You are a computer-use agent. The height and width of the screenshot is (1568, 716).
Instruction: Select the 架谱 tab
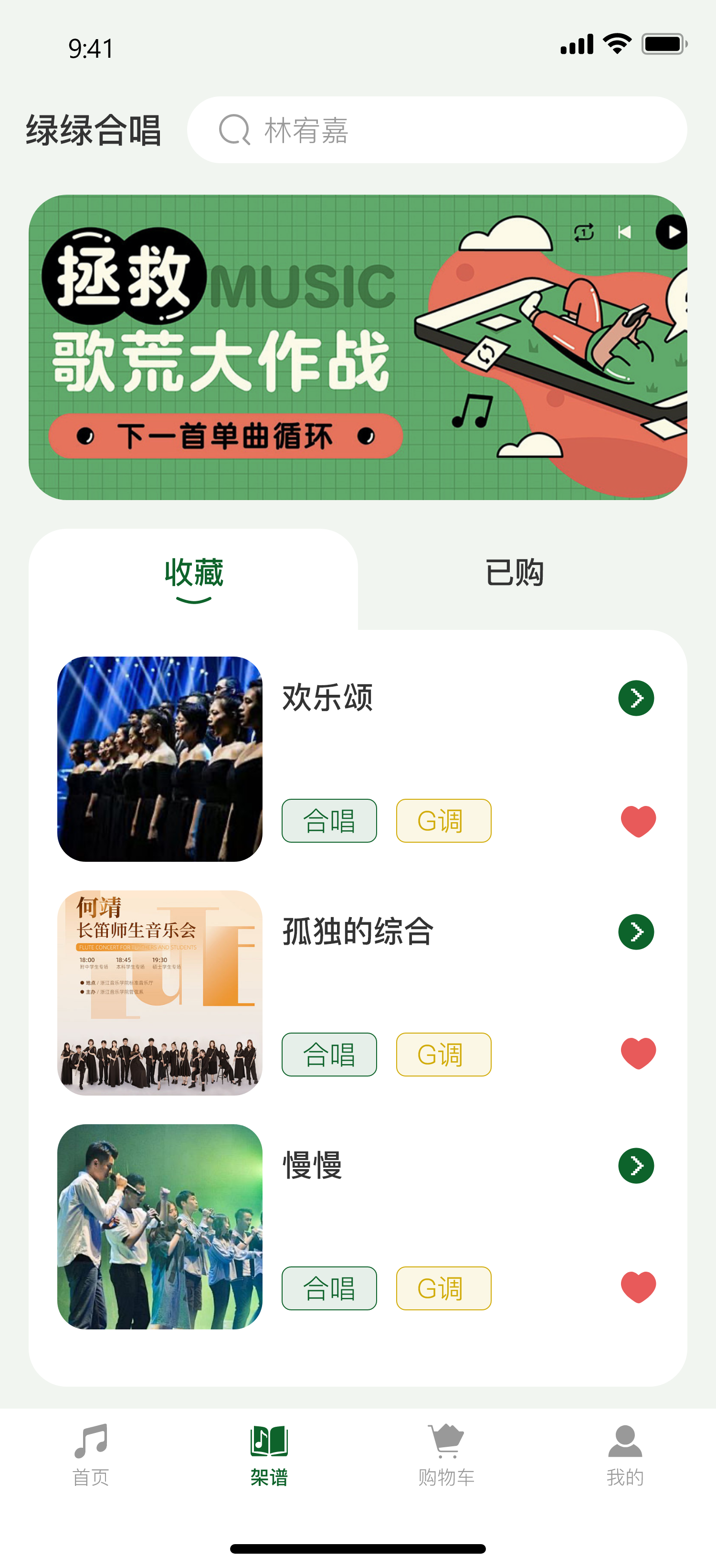[x=269, y=1455]
